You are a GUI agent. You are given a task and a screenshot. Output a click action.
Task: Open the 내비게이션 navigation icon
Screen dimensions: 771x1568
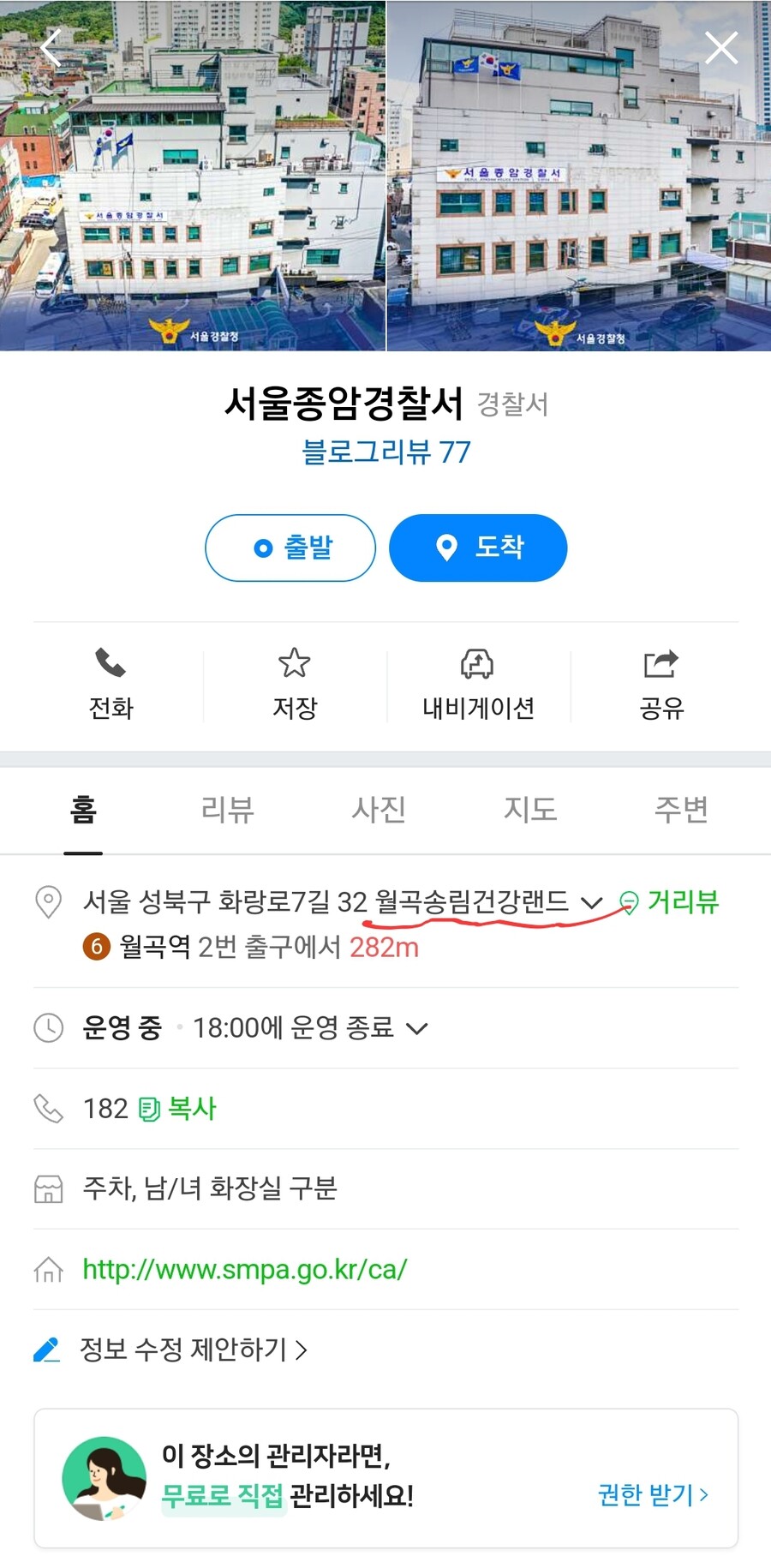point(478,664)
